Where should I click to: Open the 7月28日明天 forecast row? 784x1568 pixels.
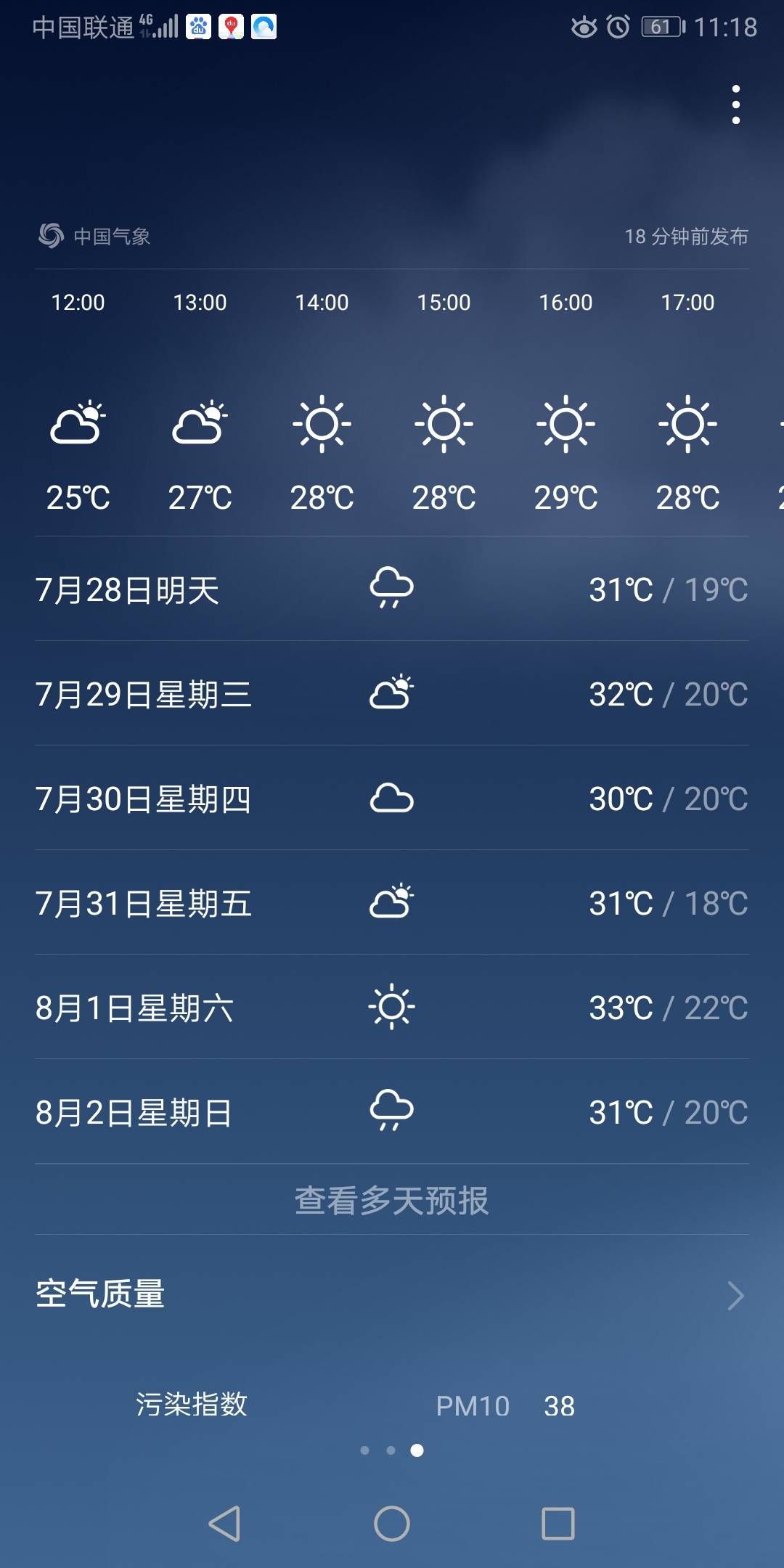tap(392, 589)
